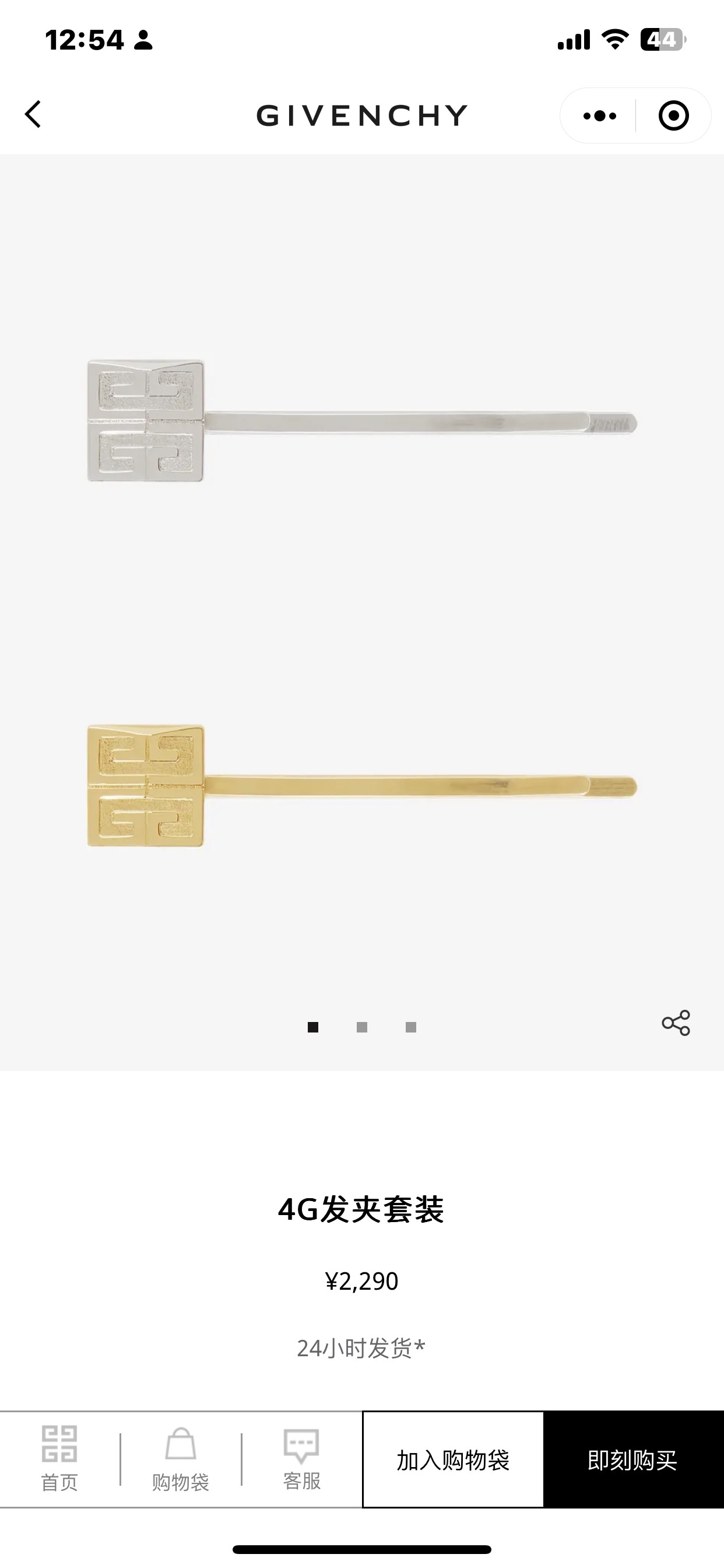Add item via 加入购物袋 button
The image size is (724, 1568).
coord(454,1459)
